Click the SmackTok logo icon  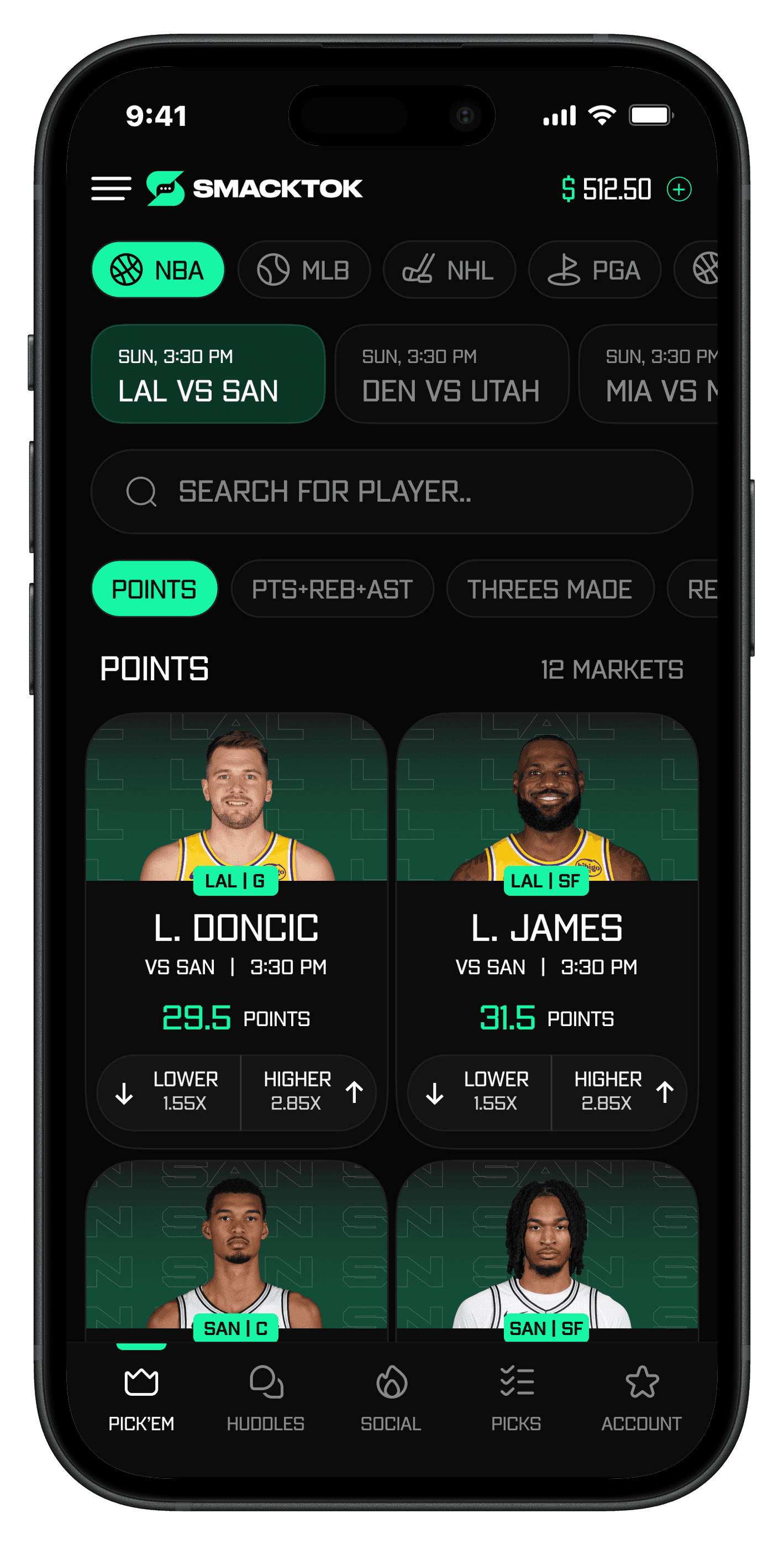click(x=166, y=188)
